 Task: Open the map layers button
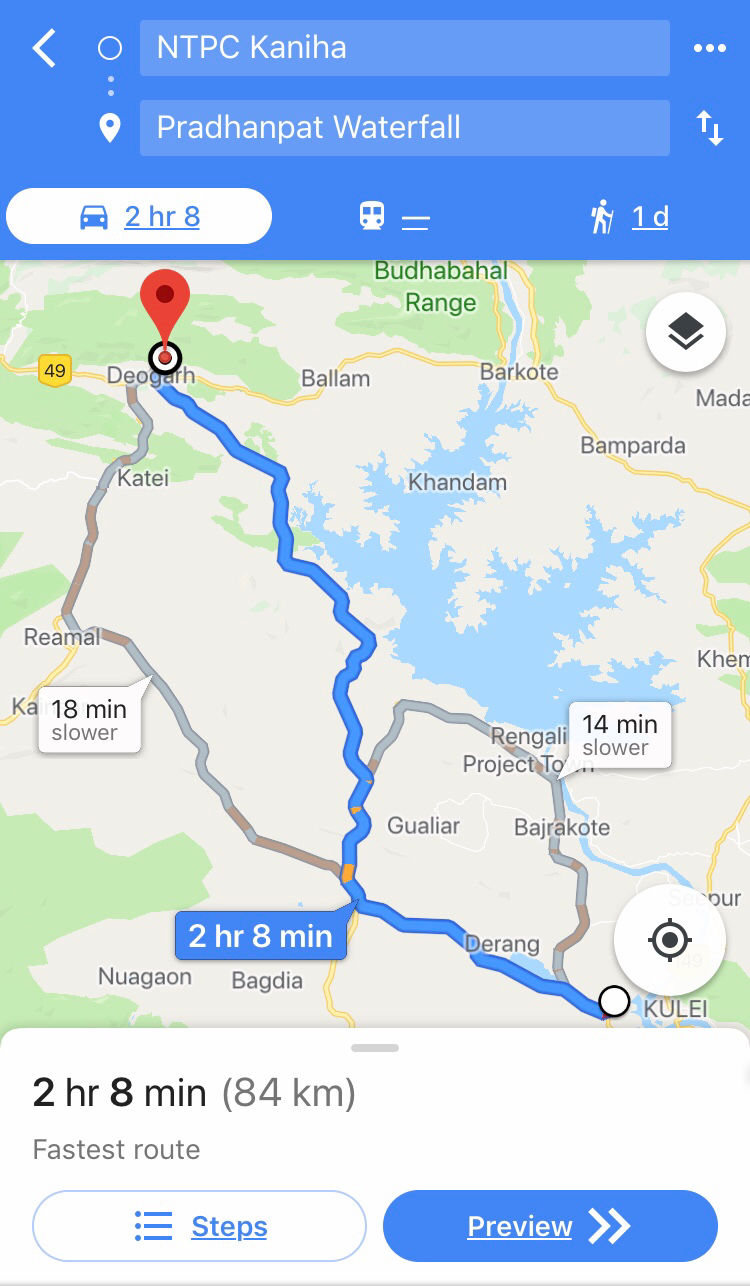(685, 332)
